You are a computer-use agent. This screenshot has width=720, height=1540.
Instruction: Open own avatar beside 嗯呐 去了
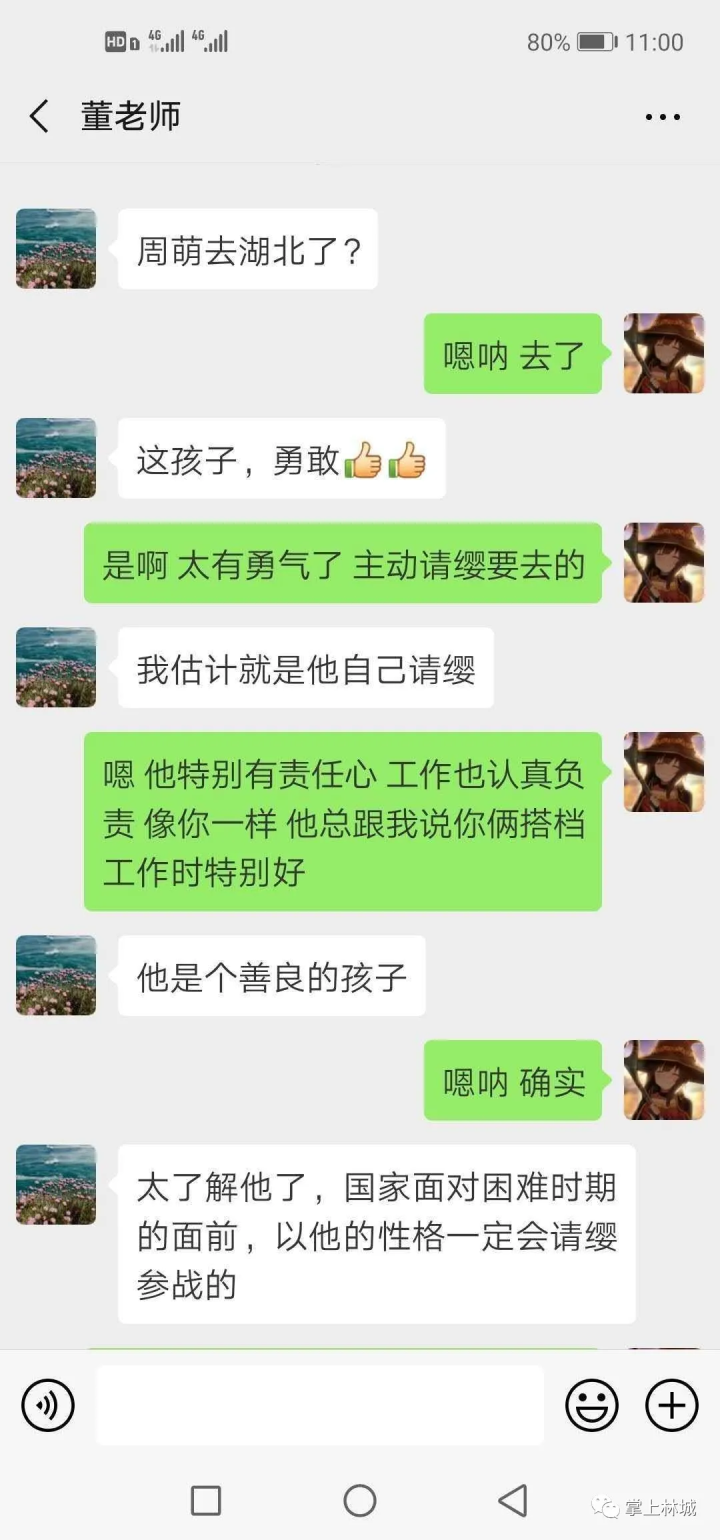point(664,353)
